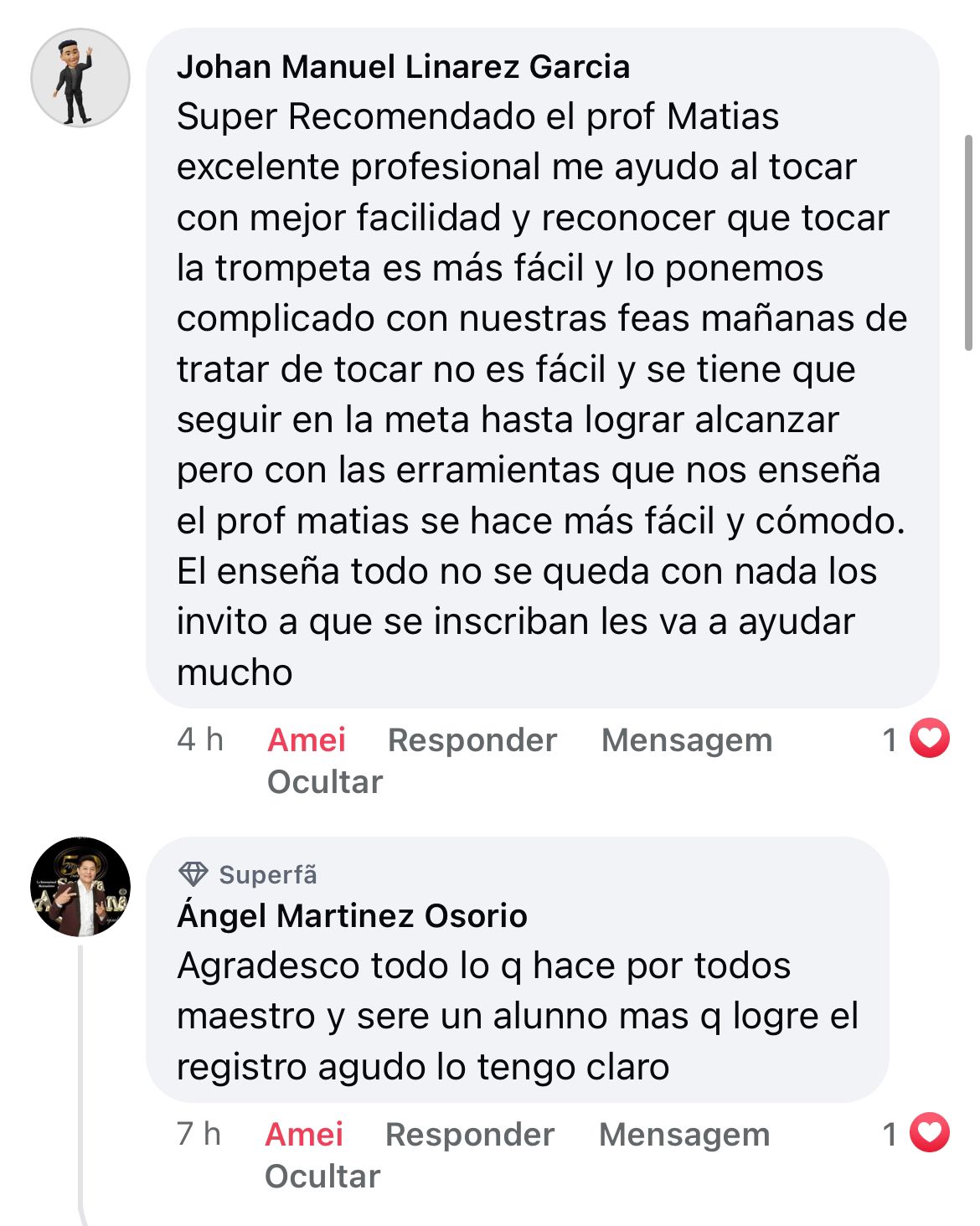Image resolution: width=980 pixels, height=1226 pixels.
Task: Open Ángel Martinez Osorio's name link
Action: click(x=352, y=916)
